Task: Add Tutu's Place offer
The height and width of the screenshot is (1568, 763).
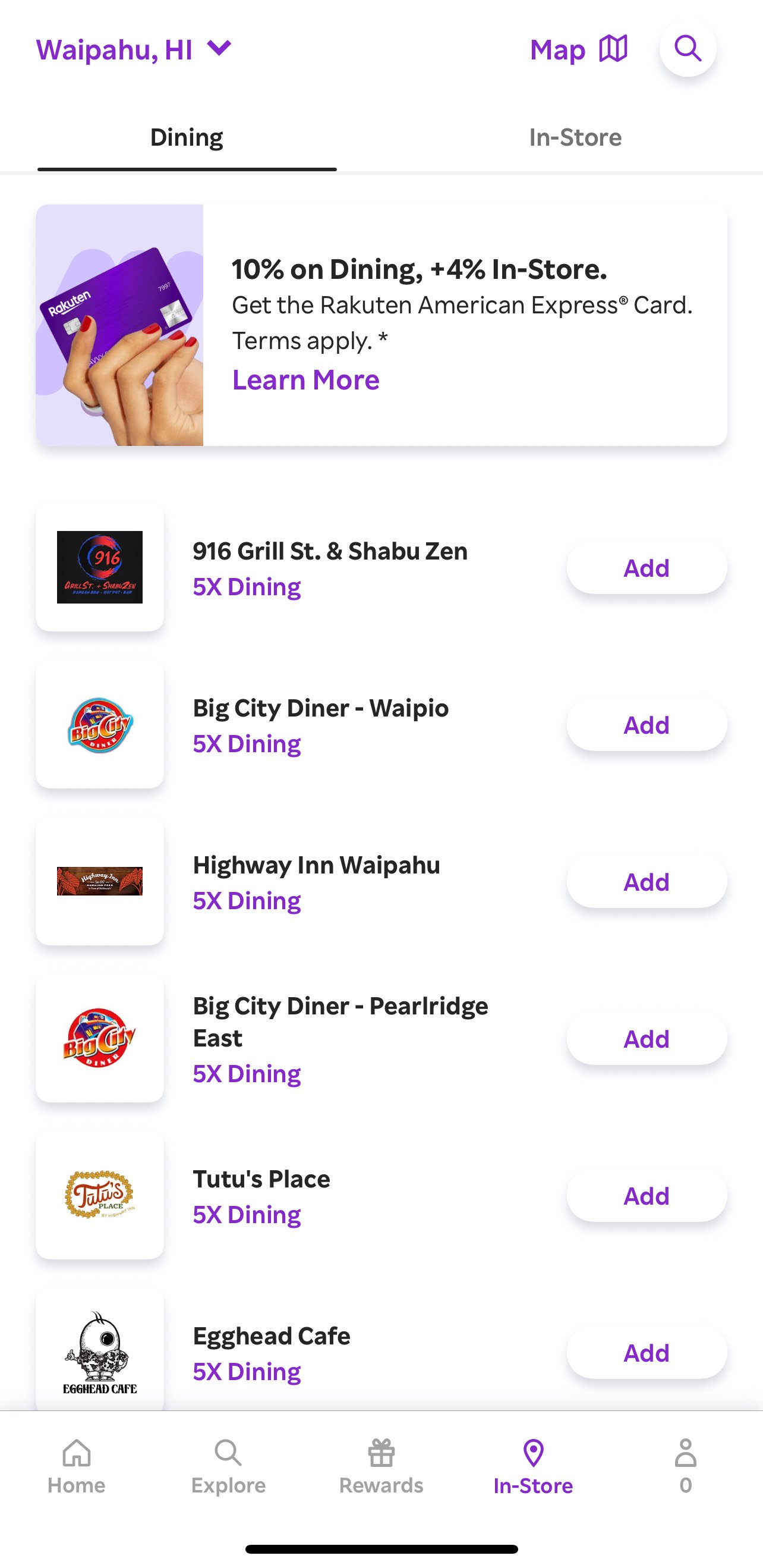Action: coord(646,1196)
